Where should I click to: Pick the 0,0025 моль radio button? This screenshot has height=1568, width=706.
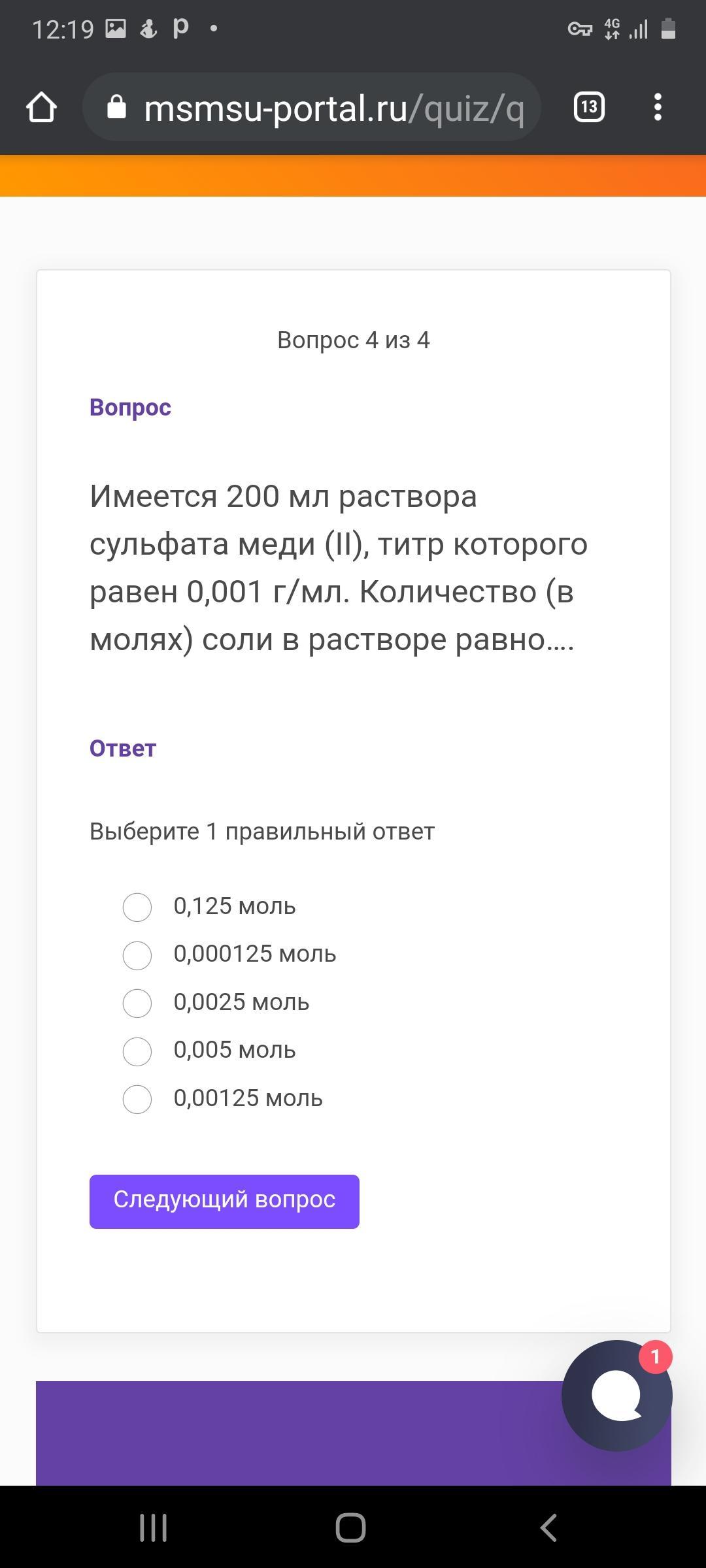point(137,1003)
